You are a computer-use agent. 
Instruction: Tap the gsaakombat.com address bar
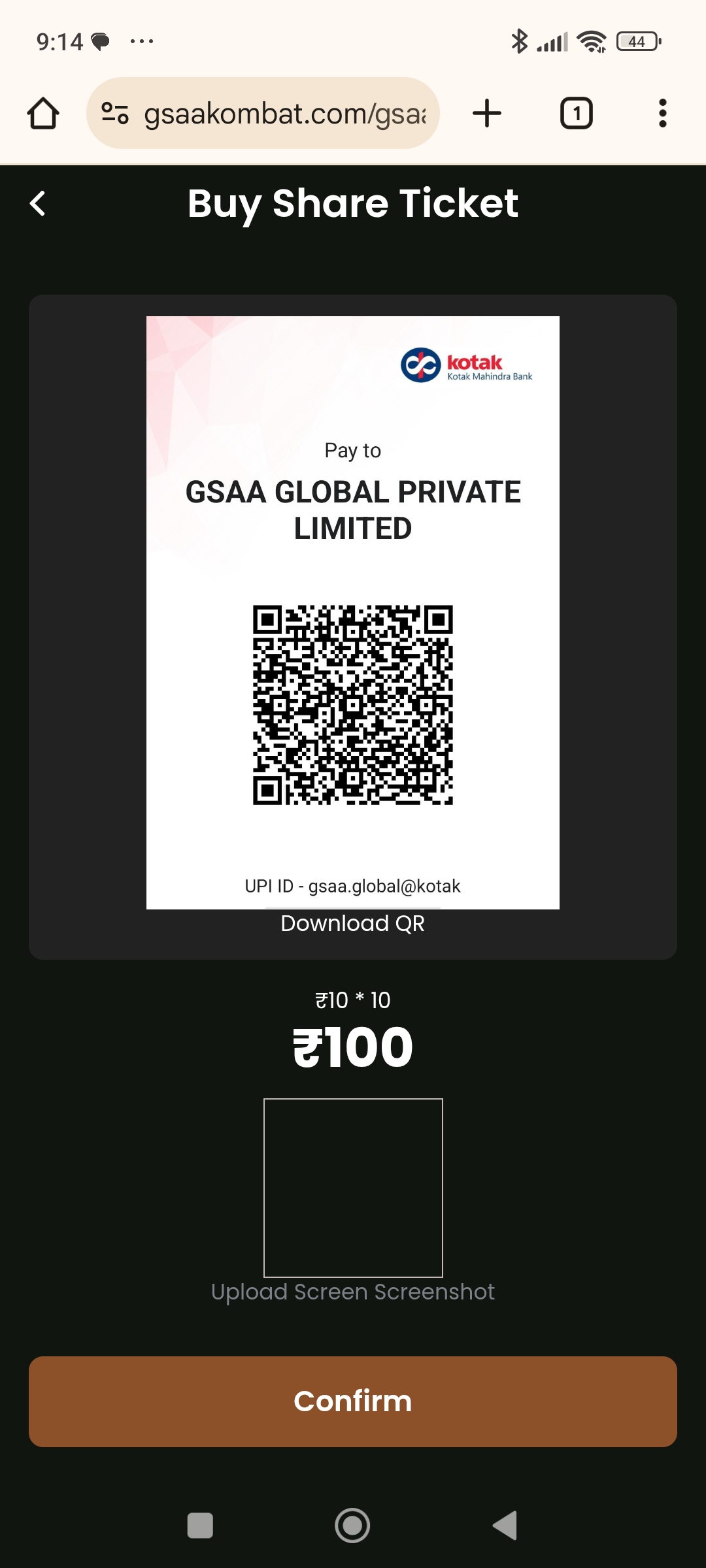coord(285,114)
